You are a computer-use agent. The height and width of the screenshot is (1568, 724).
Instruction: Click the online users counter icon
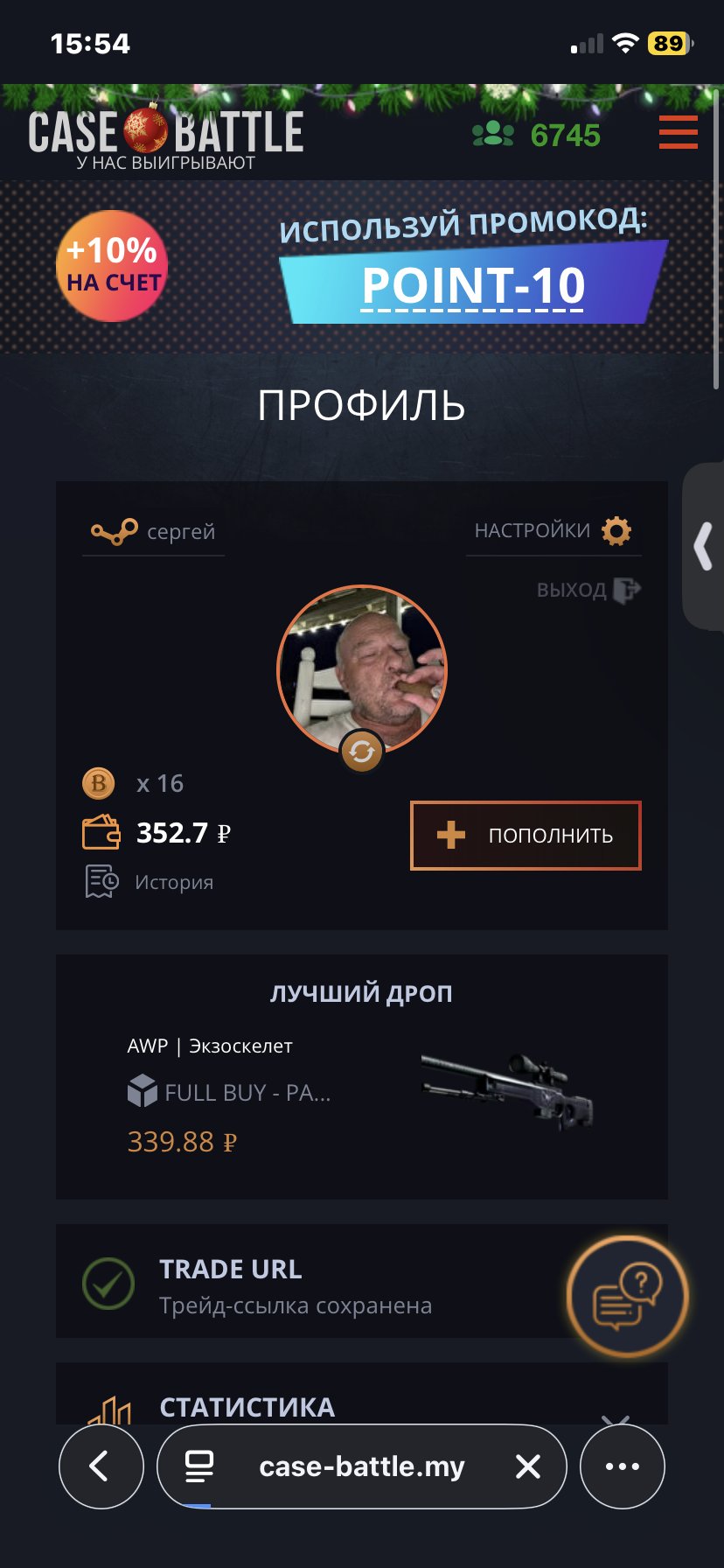coord(492,134)
